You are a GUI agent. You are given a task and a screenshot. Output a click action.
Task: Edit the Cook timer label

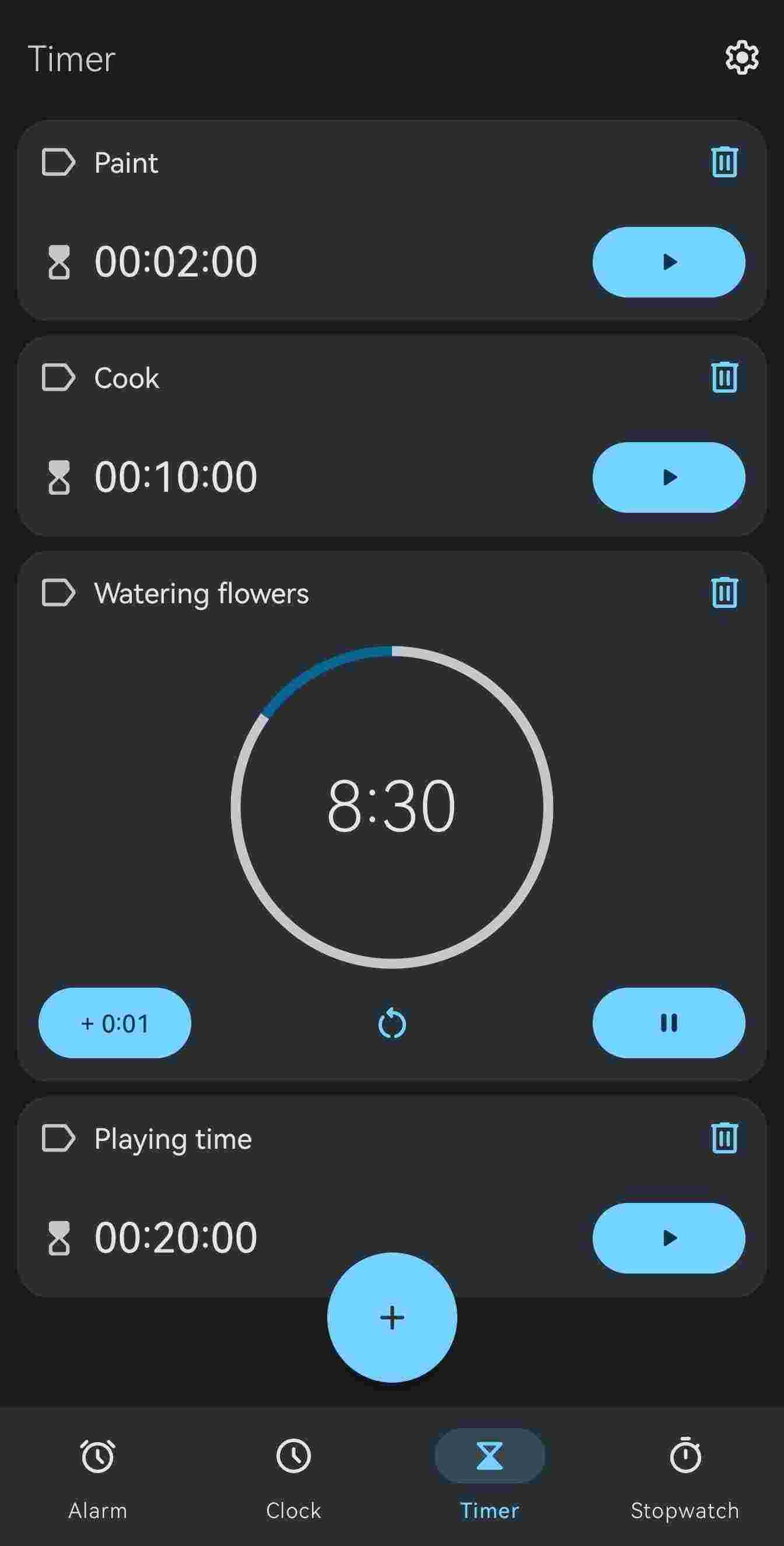tap(126, 378)
